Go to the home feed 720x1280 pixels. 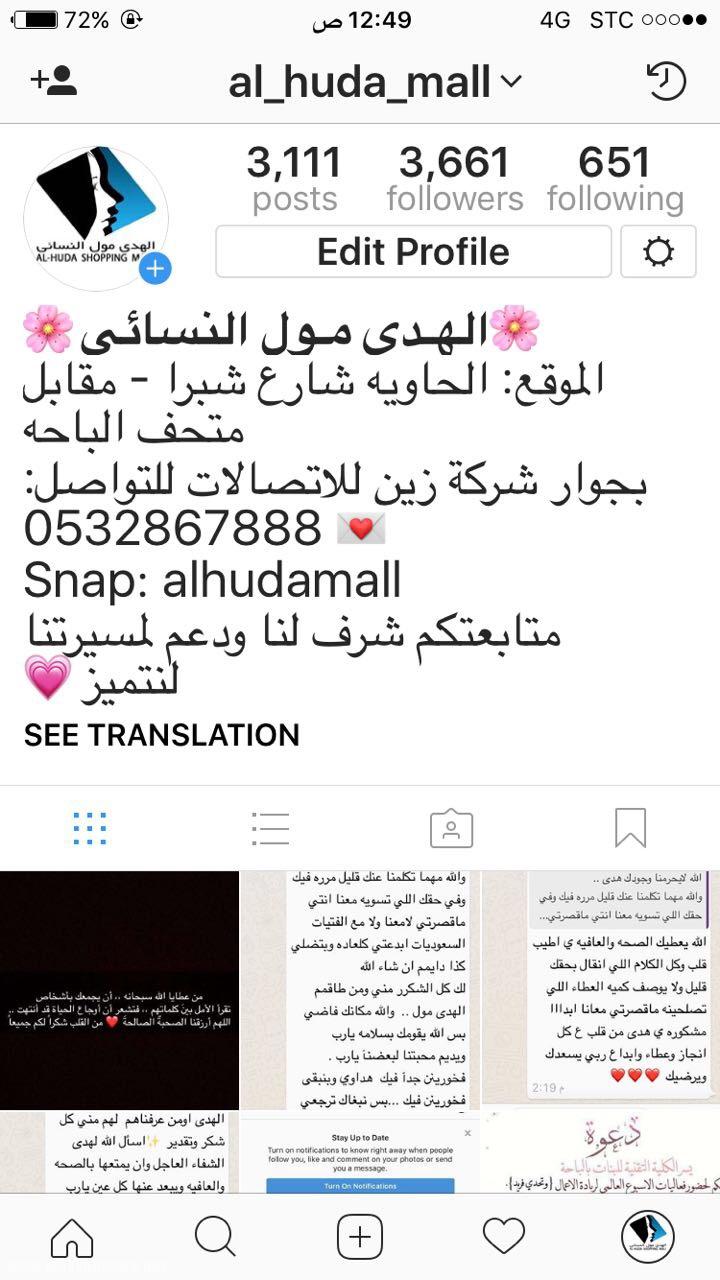point(72,1238)
